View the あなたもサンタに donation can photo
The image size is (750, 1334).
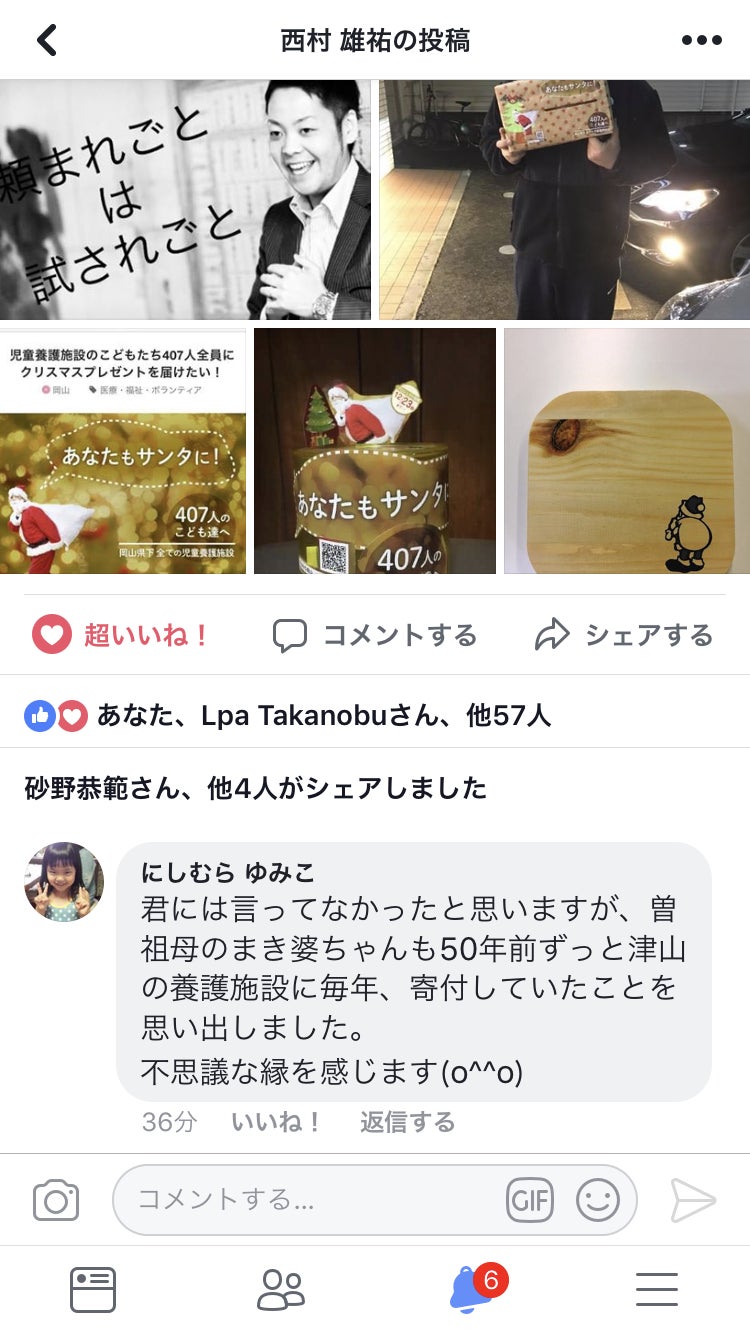(x=375, y=451)
